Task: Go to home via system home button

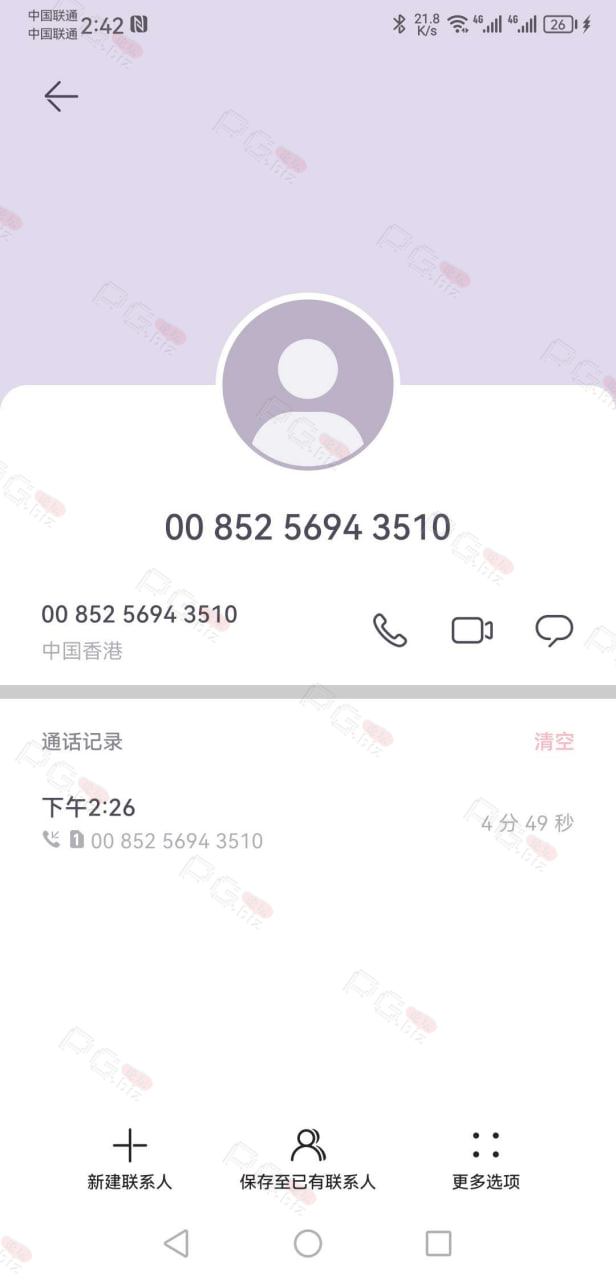Action: click(x=308, y=1243)
